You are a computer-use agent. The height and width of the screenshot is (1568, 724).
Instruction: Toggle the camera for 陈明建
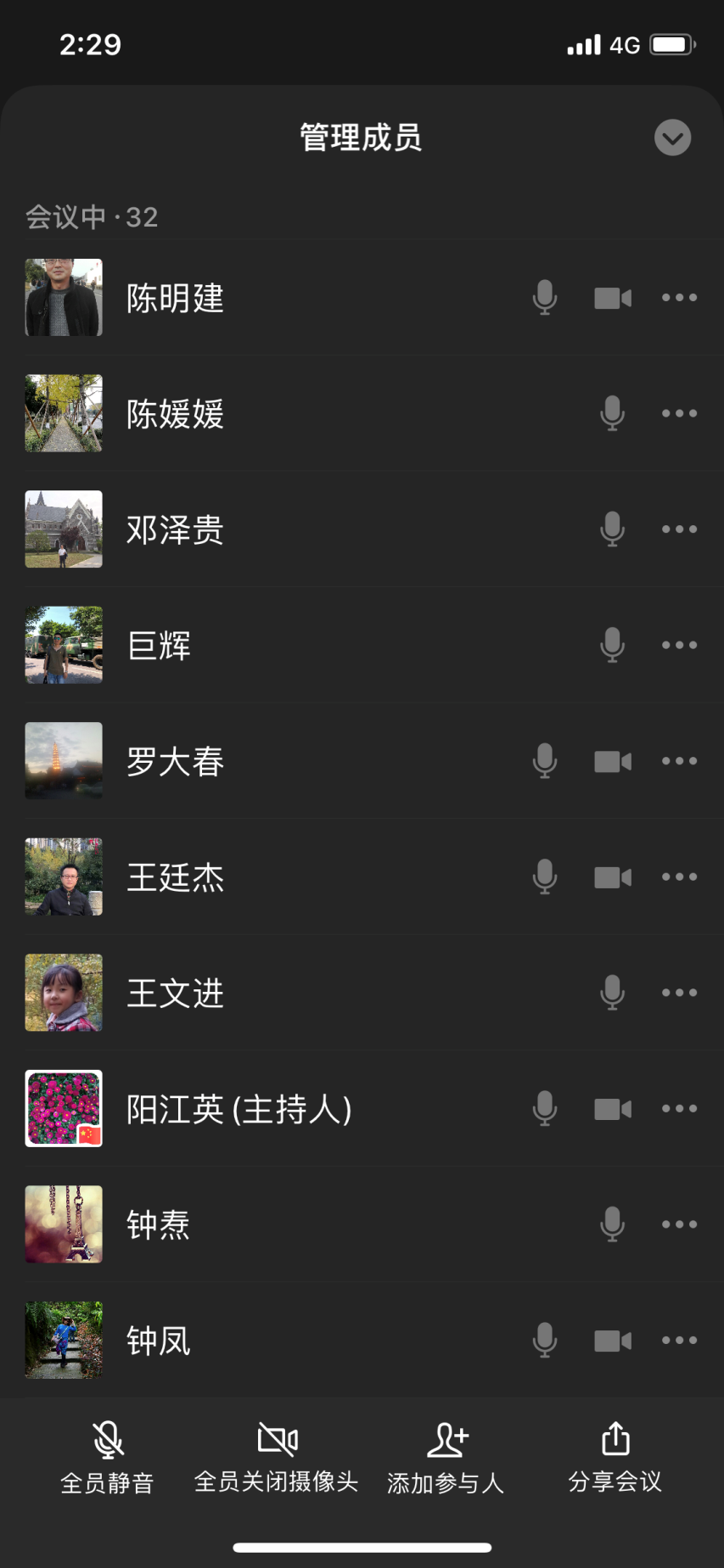pos(613,298)
